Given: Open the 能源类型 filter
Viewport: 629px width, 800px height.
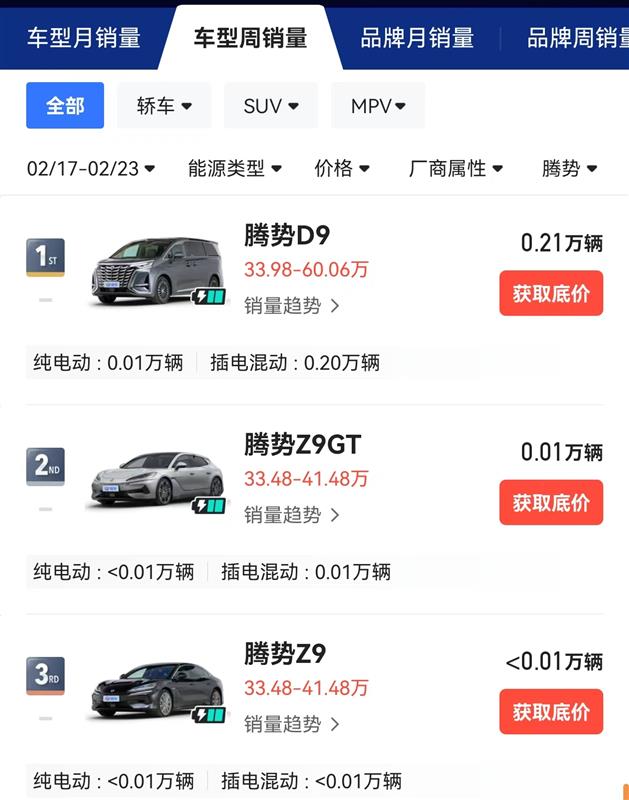Looking at the screenshot, I should [x=235, y=169].
